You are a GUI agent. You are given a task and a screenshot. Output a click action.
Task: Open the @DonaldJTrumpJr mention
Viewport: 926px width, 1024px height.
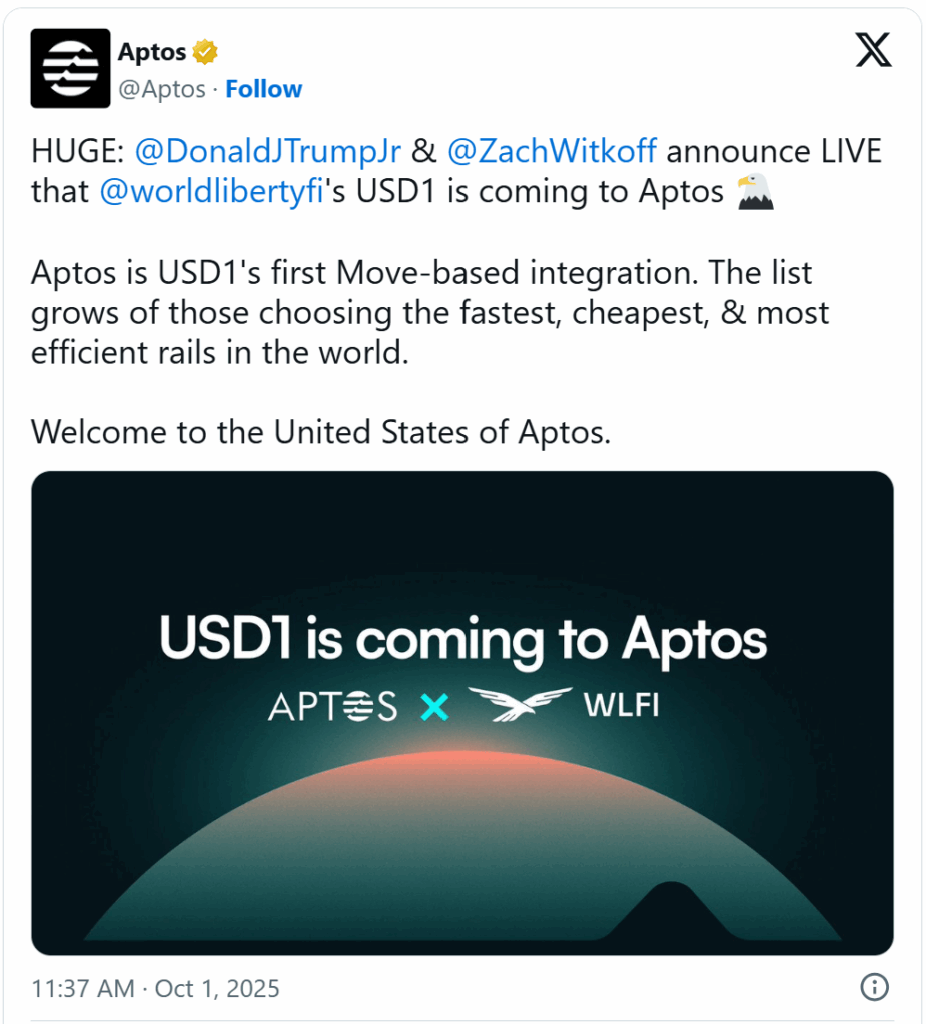[267, 151]
